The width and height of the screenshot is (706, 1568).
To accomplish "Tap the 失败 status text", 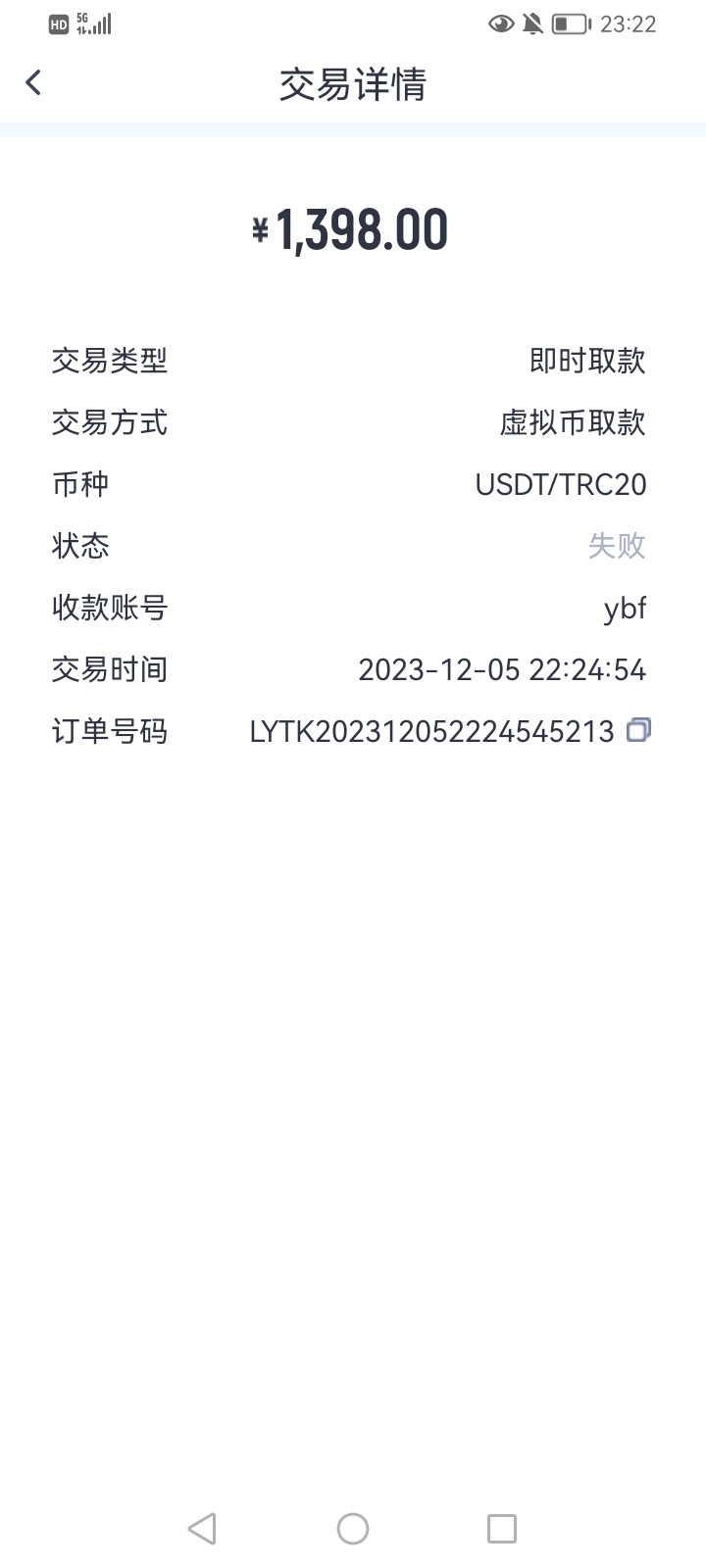I will (616, 546).
